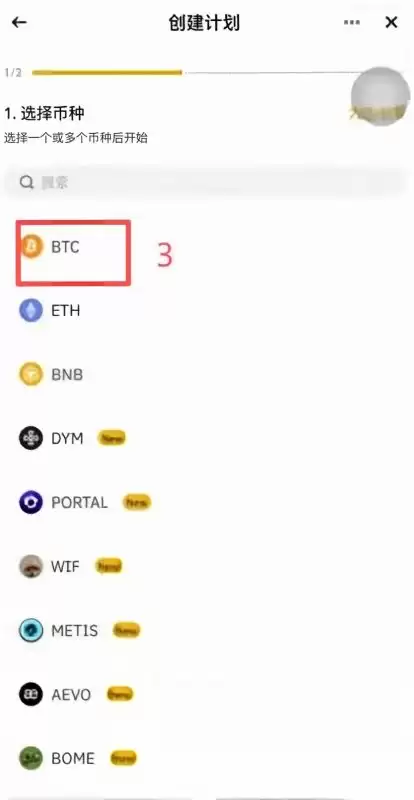Pick BNB from the list
The width and height of the screenshot is (414, 800).
[207, 375]
